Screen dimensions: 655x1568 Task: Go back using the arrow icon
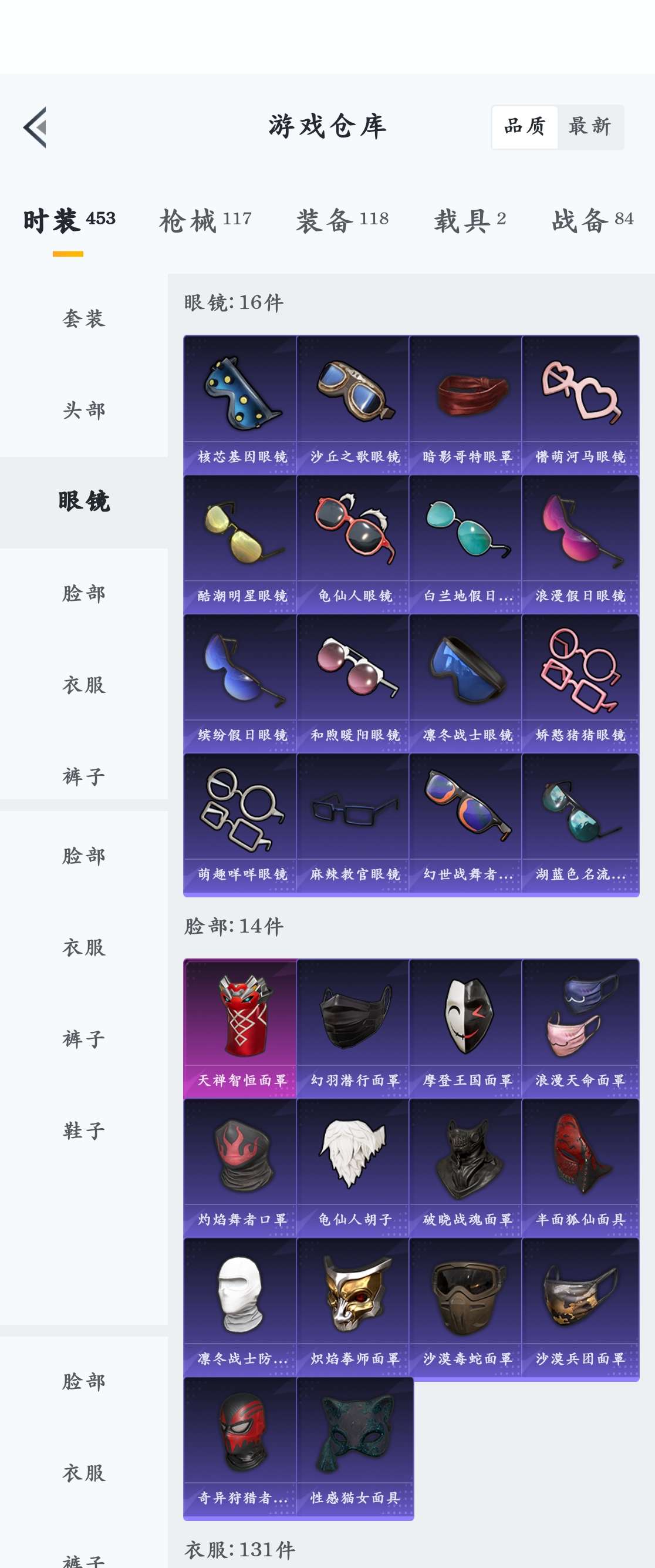[x=35, y=127]
